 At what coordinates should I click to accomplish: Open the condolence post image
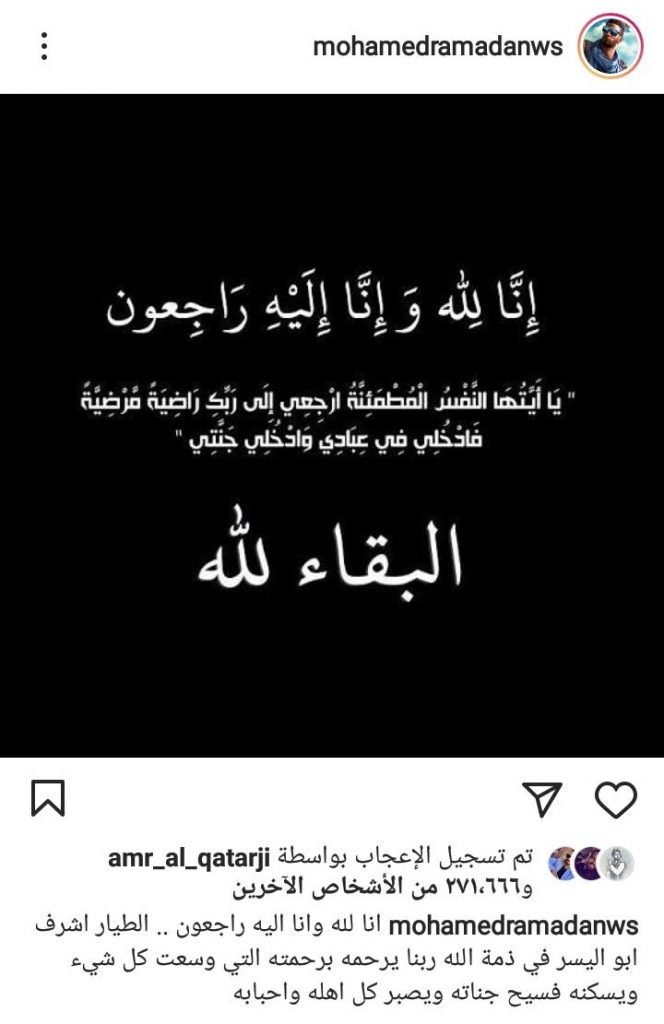[x=332, y=425]
